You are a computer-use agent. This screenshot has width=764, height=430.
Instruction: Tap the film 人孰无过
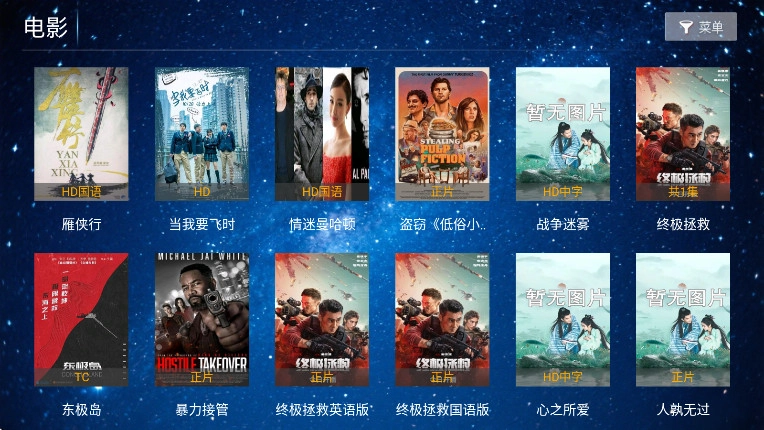tap(683, 320)
